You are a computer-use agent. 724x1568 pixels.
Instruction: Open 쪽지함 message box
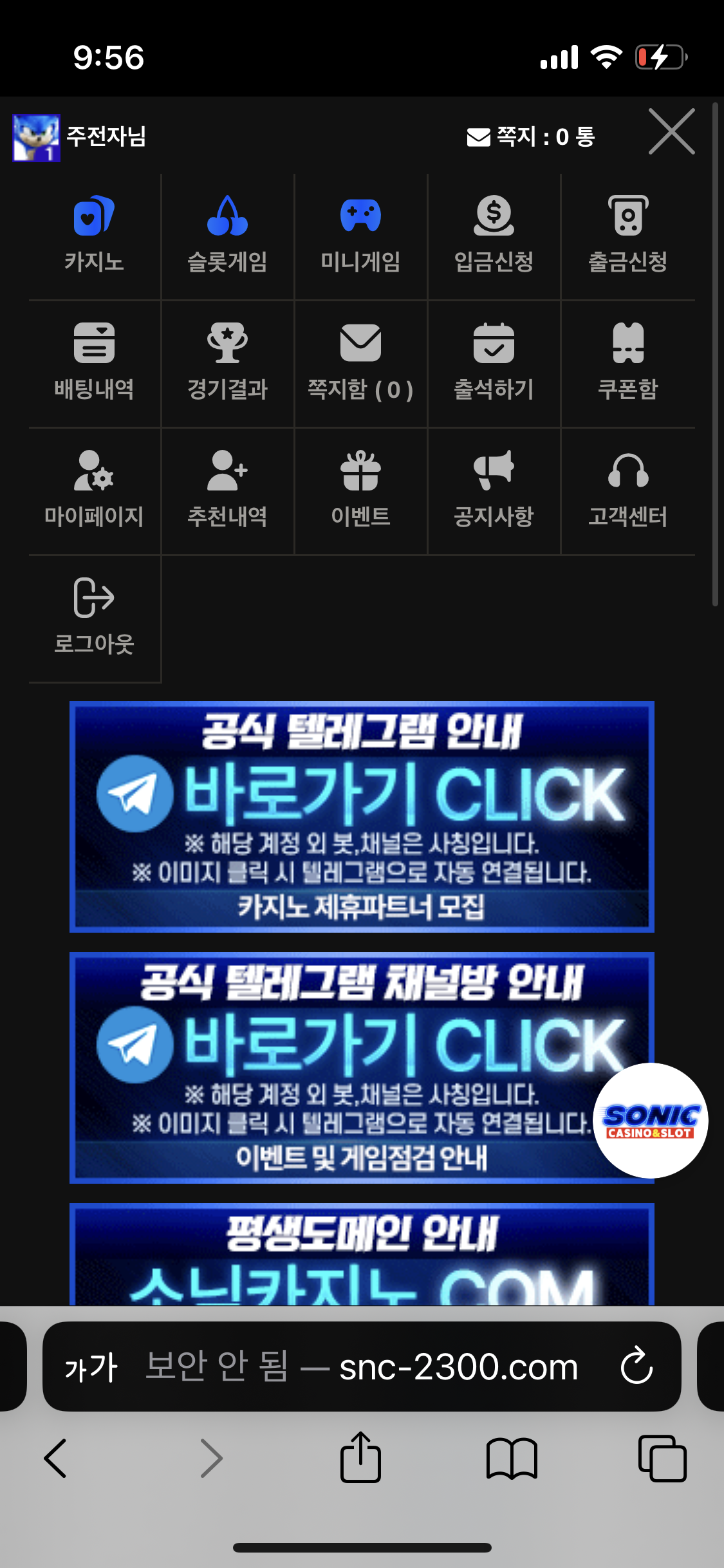point(360,363)
